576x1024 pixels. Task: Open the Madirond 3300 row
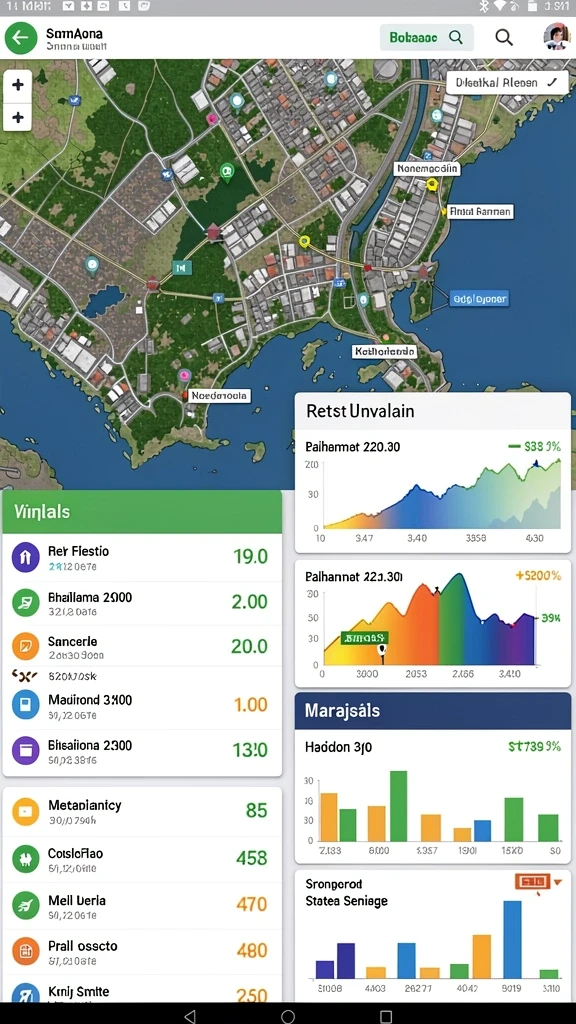pos(142,705)
